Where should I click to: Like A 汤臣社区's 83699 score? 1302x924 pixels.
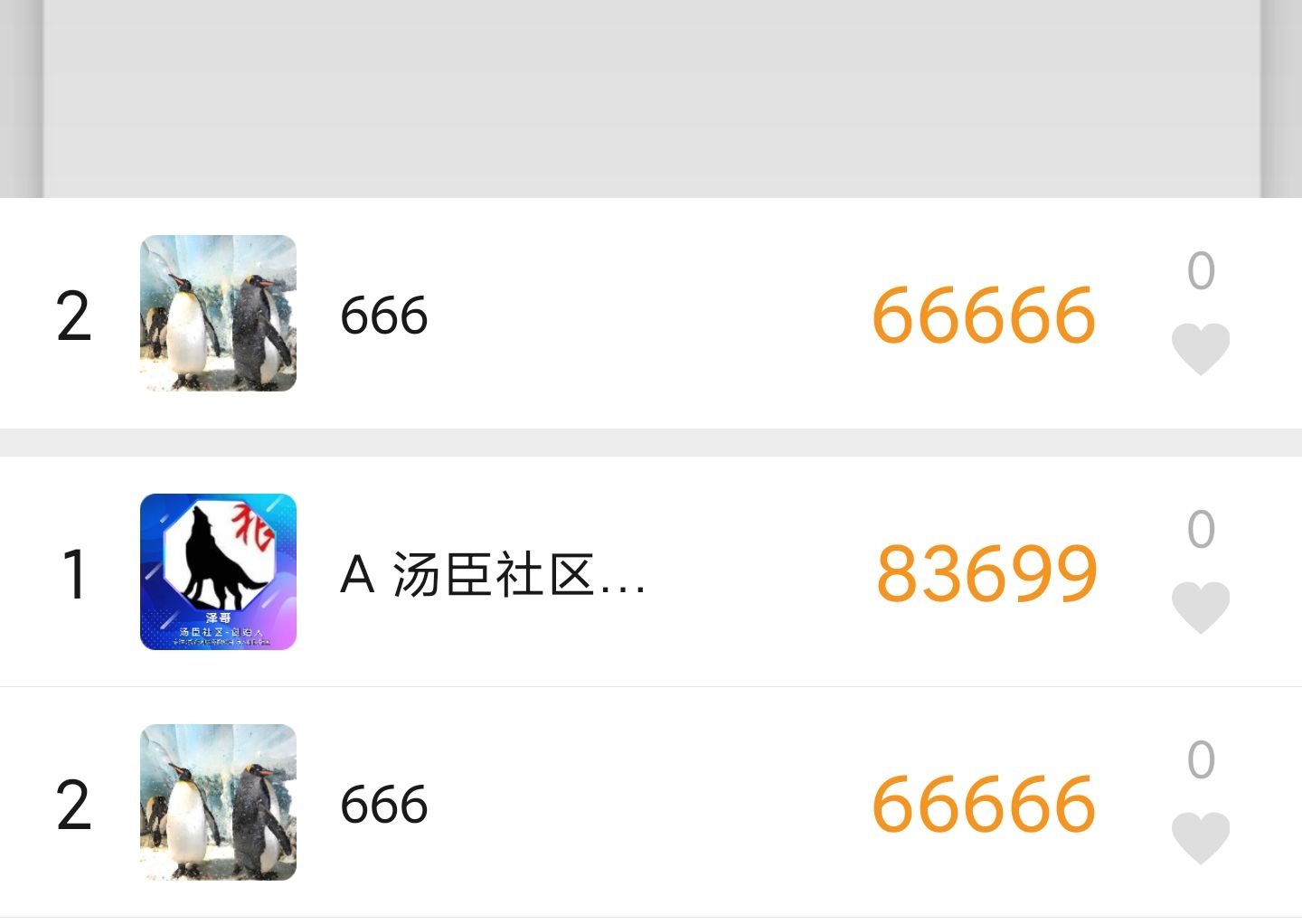click(x=1200, y=606)
